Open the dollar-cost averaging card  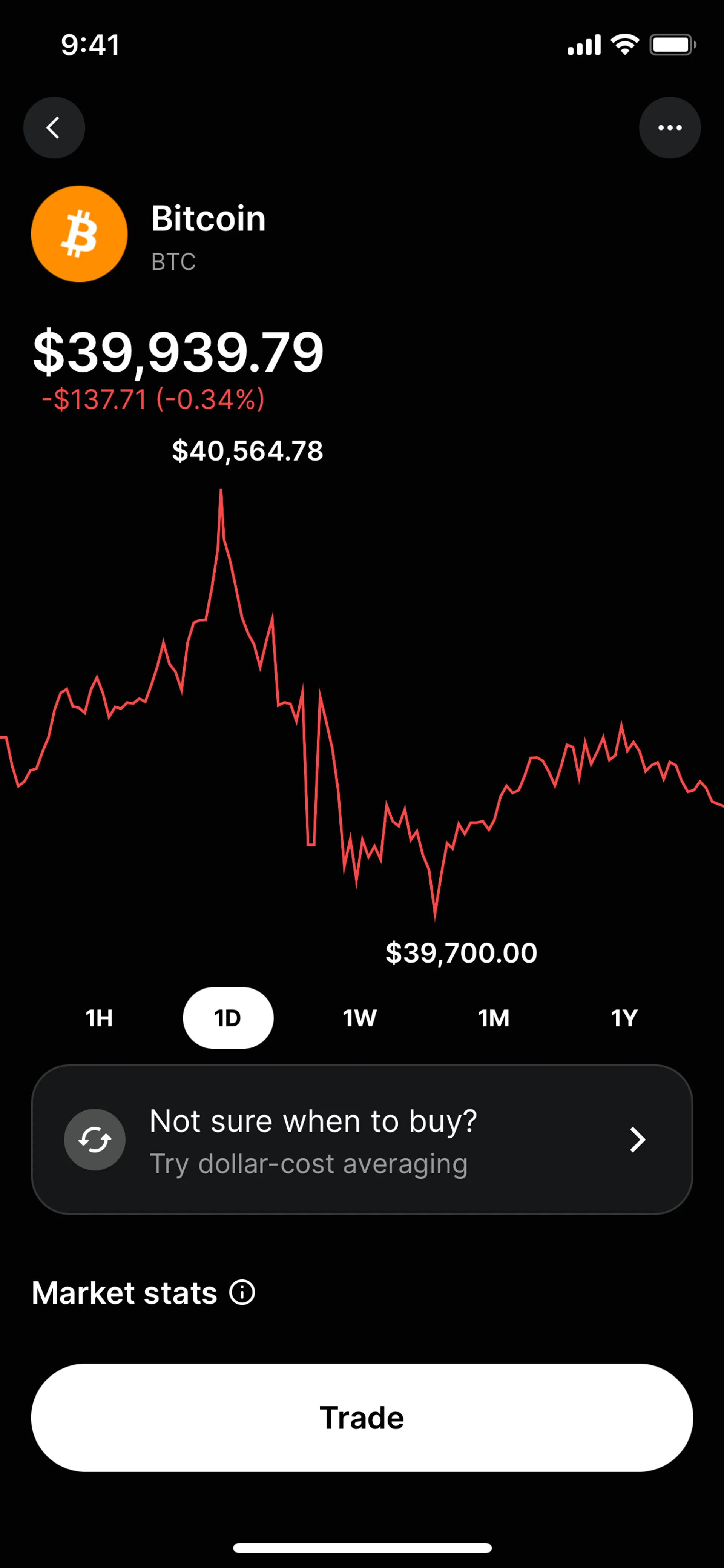tap(362, 1140)
